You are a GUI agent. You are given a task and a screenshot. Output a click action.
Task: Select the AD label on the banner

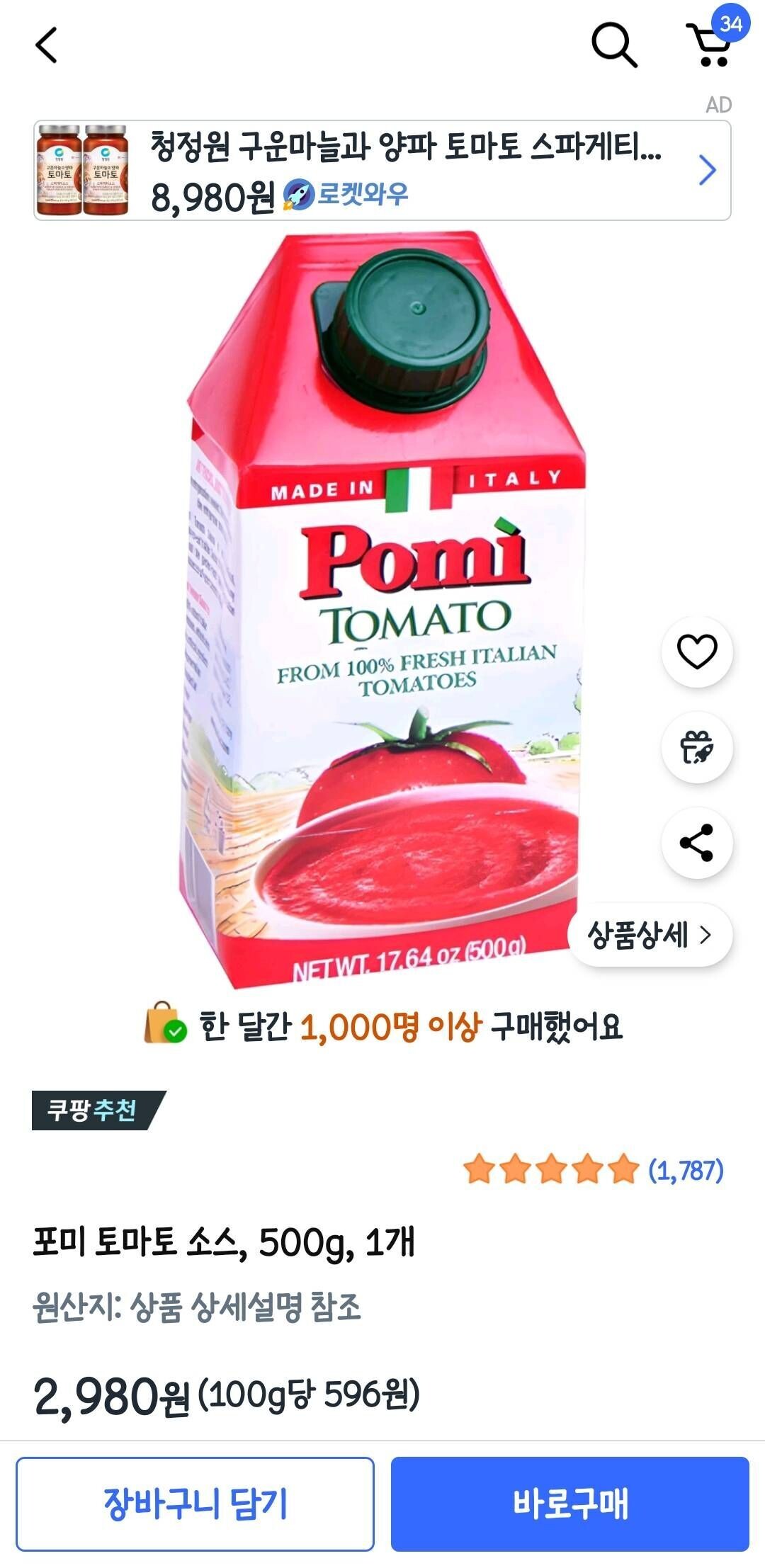pyautogui.click(x=721, y=104)
